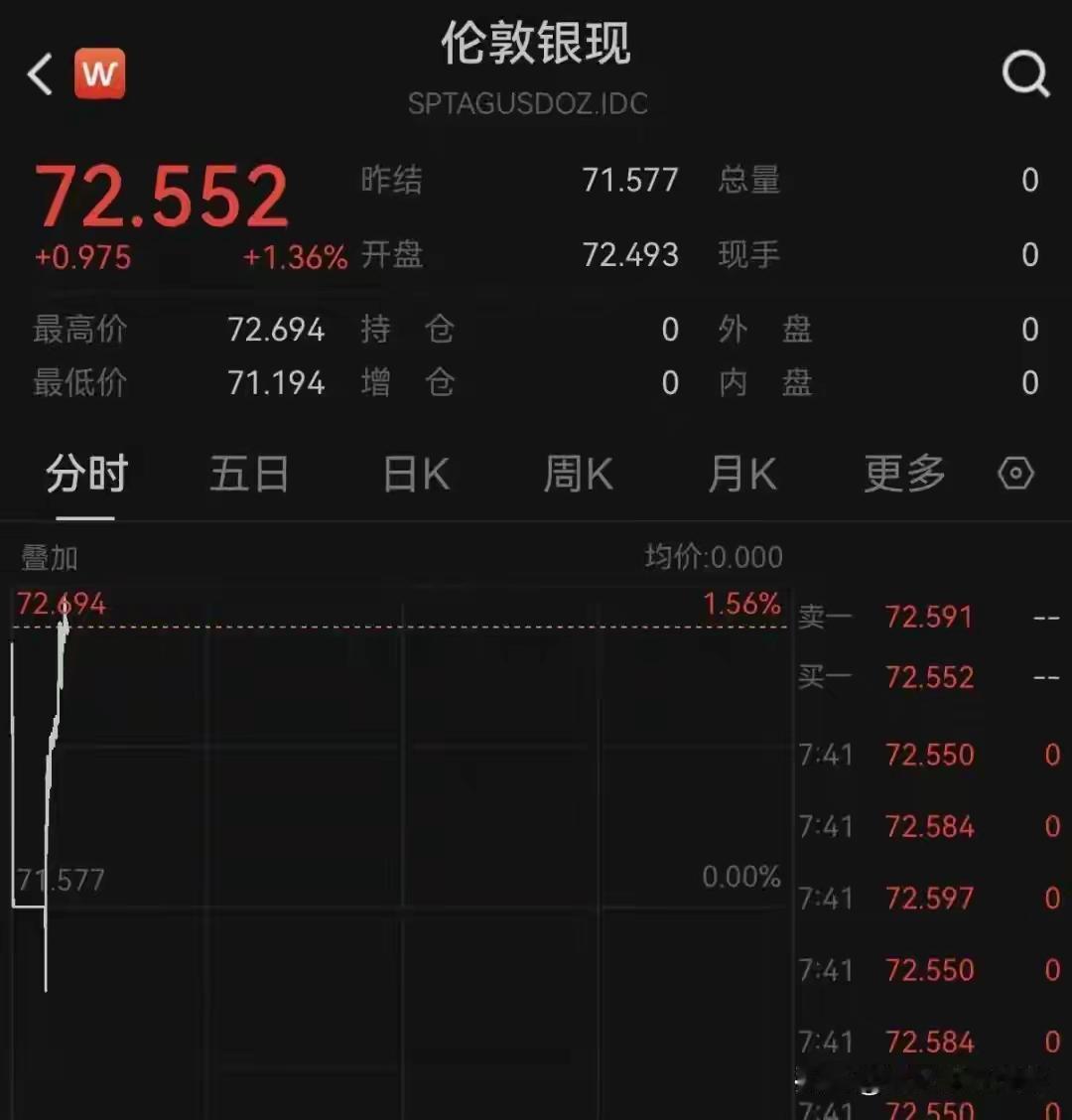Click the 1.56% percentage label on chart
Screen dimensions: 1072x1120
pyautogui.click(x=741, y=603)
